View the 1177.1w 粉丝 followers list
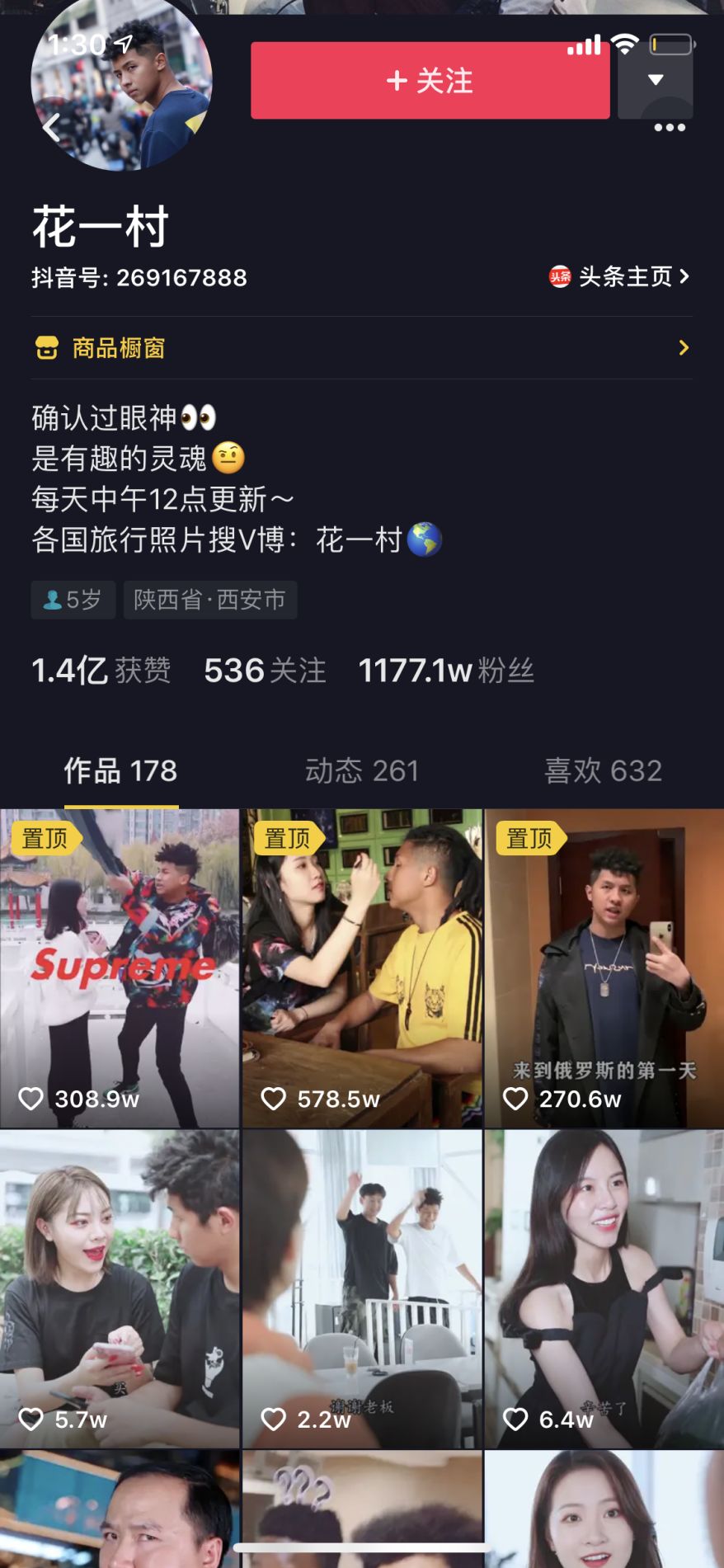Screen dimensions: 724x1568 point(446,671)
